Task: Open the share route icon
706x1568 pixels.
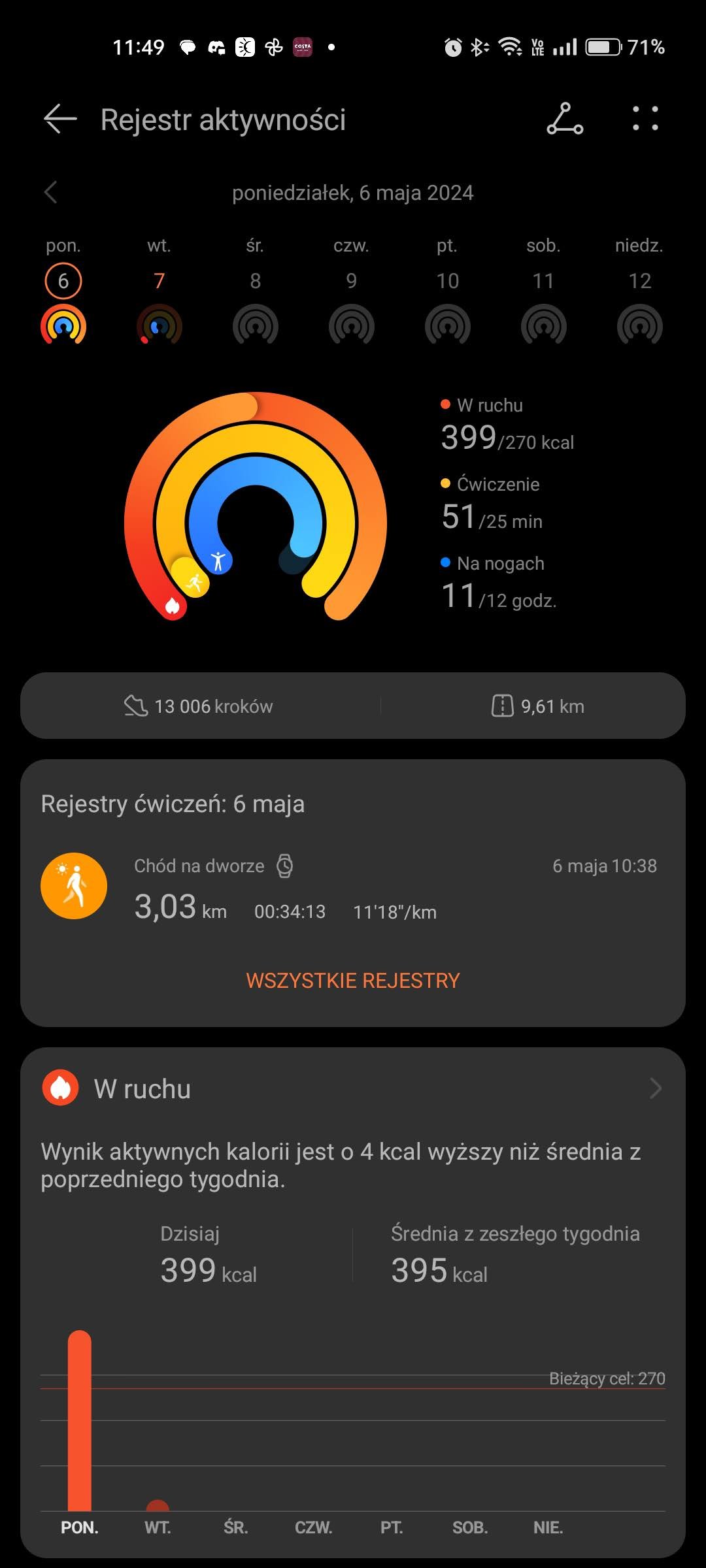Action: (x=565, y=120)
